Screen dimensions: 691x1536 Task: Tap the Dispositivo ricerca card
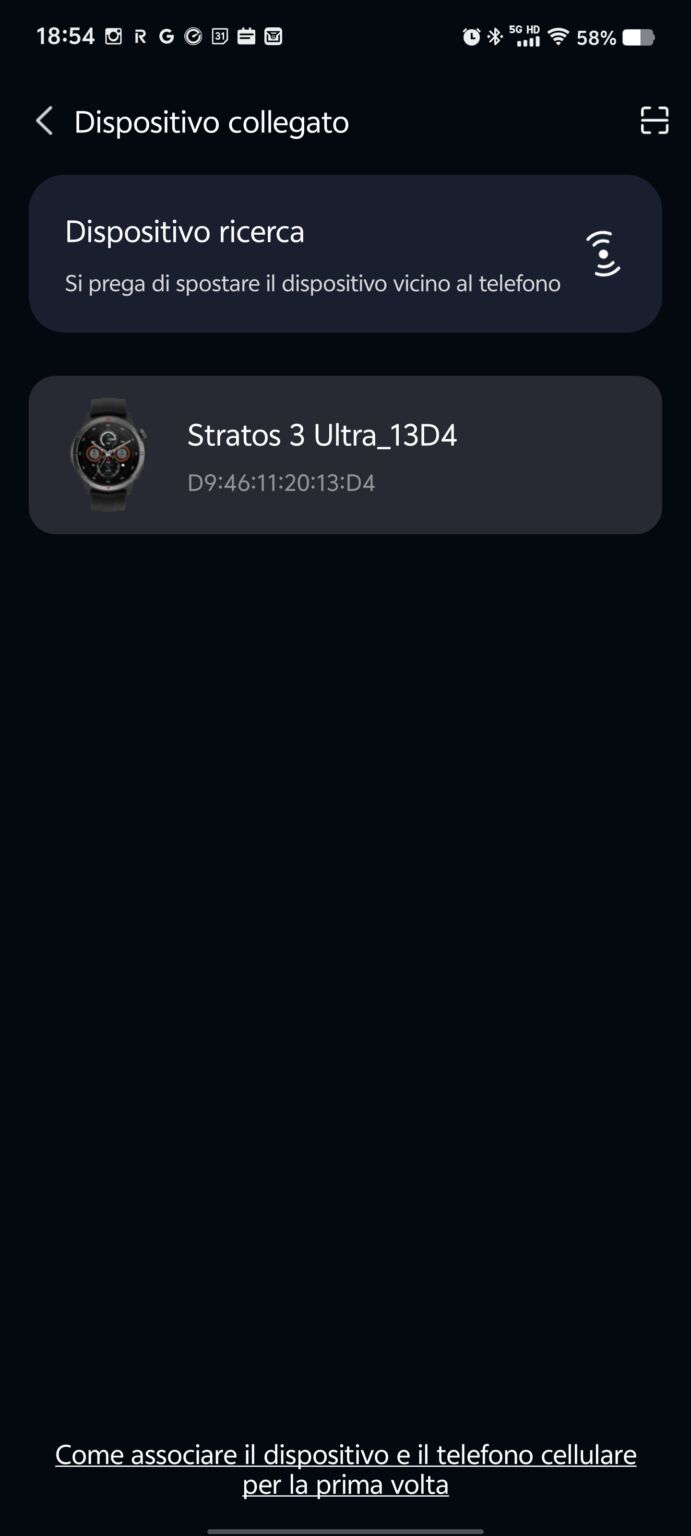click(345, 254)
